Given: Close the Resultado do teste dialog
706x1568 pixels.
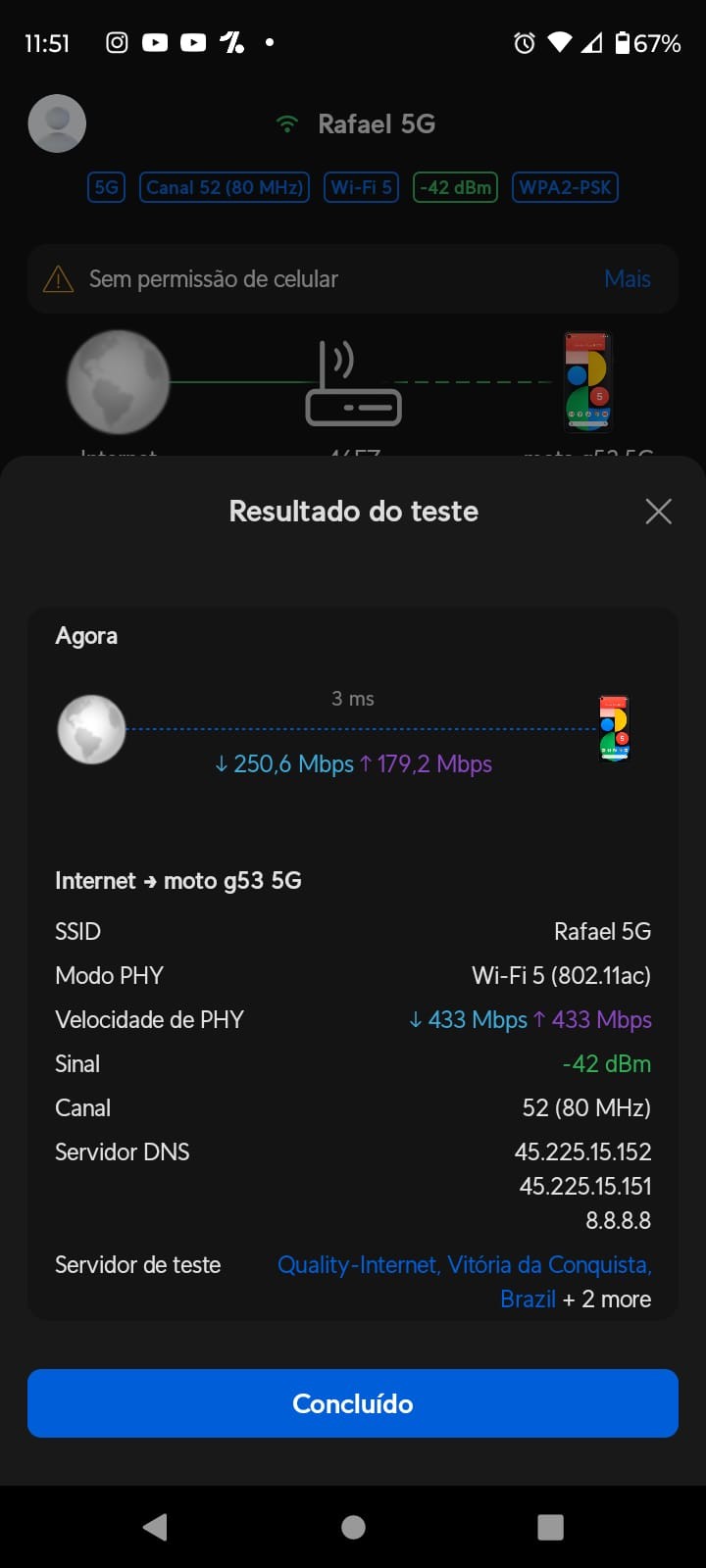Looking at the screenshot, I should 658,511.
